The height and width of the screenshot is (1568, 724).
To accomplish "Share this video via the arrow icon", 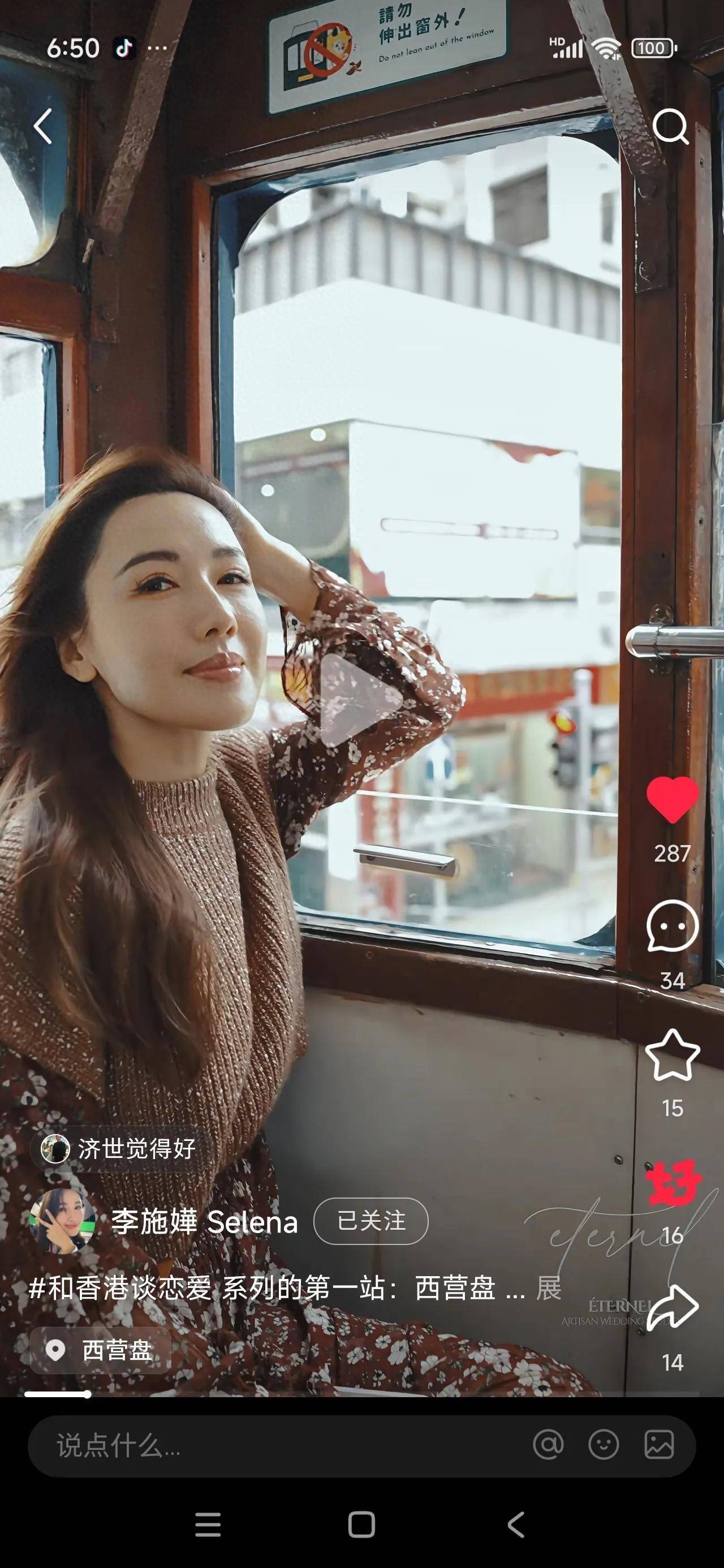I will point(671,1307).
